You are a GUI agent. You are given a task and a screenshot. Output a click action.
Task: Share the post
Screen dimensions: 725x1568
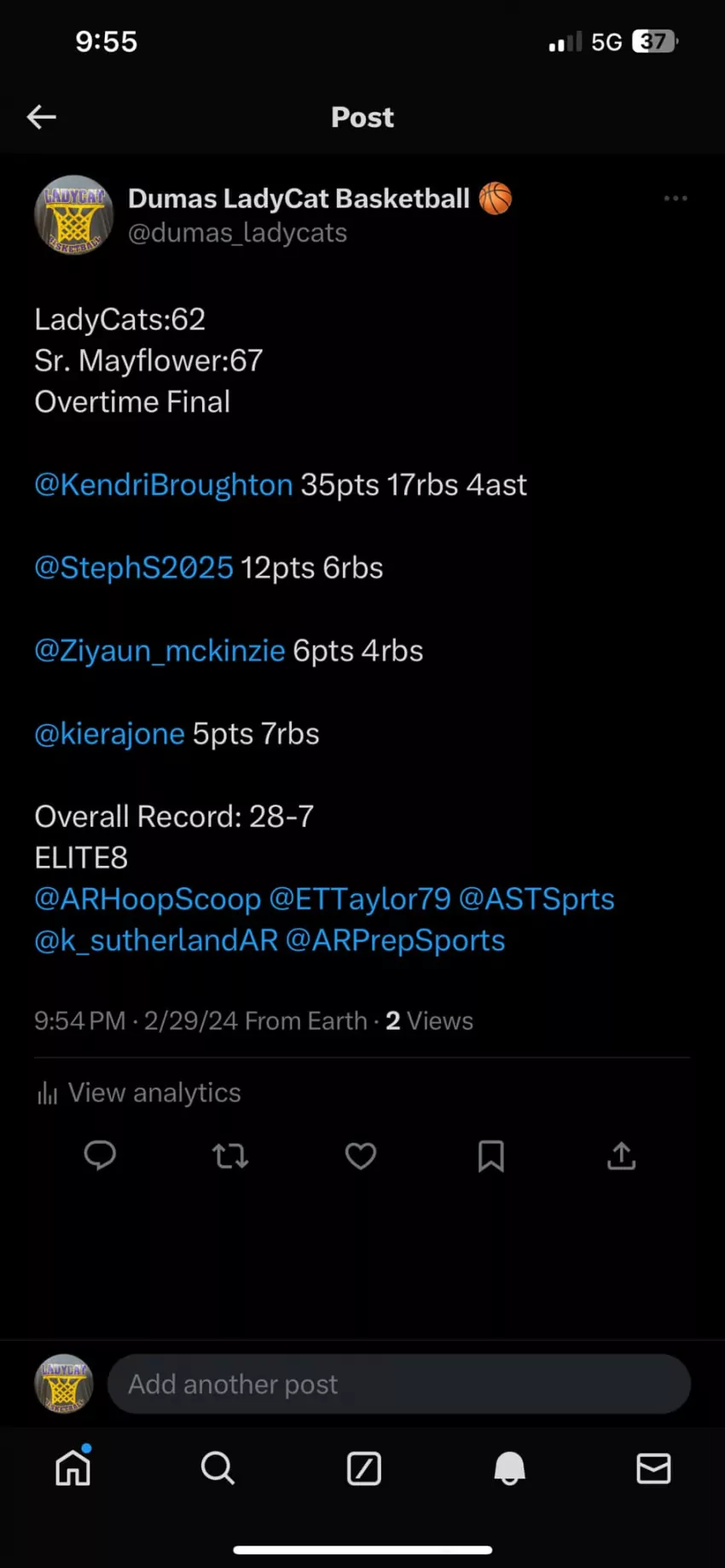tap(621, 1156)
